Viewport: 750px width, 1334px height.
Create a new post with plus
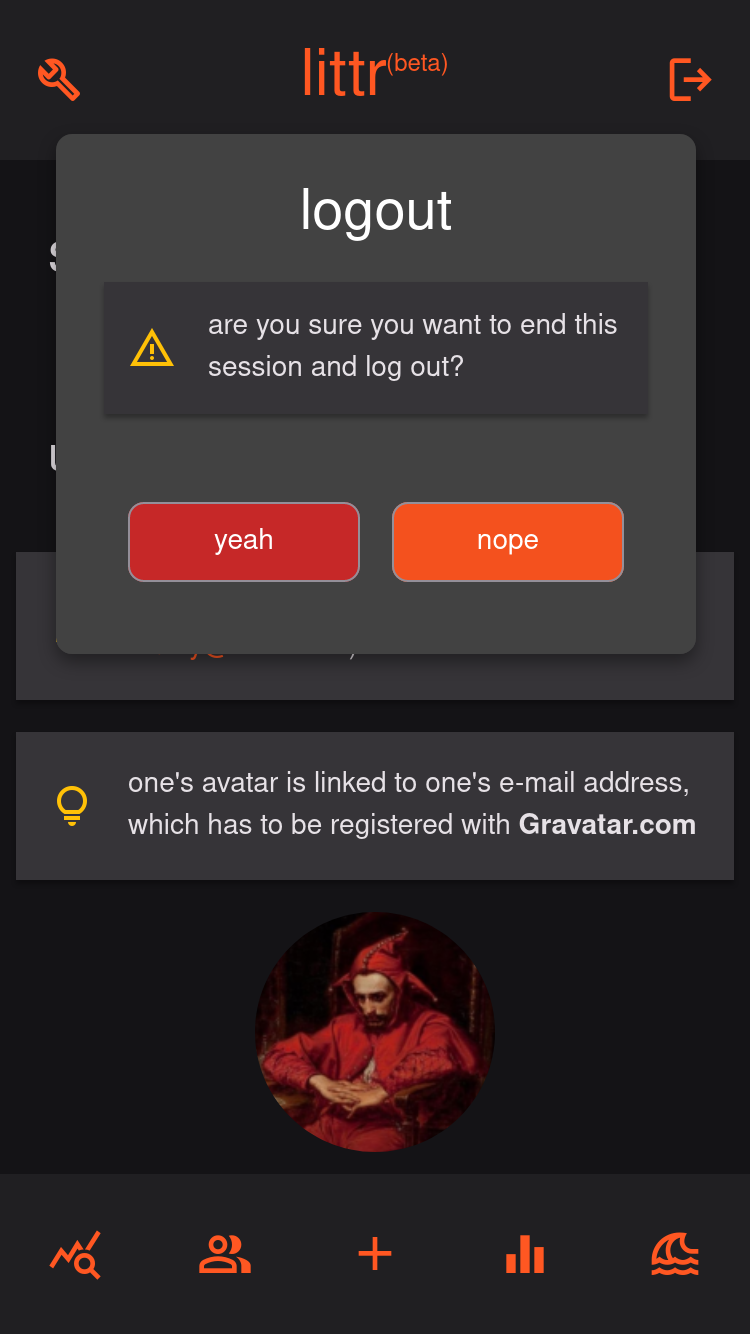pyautogui.click(x=375, y=1254)
